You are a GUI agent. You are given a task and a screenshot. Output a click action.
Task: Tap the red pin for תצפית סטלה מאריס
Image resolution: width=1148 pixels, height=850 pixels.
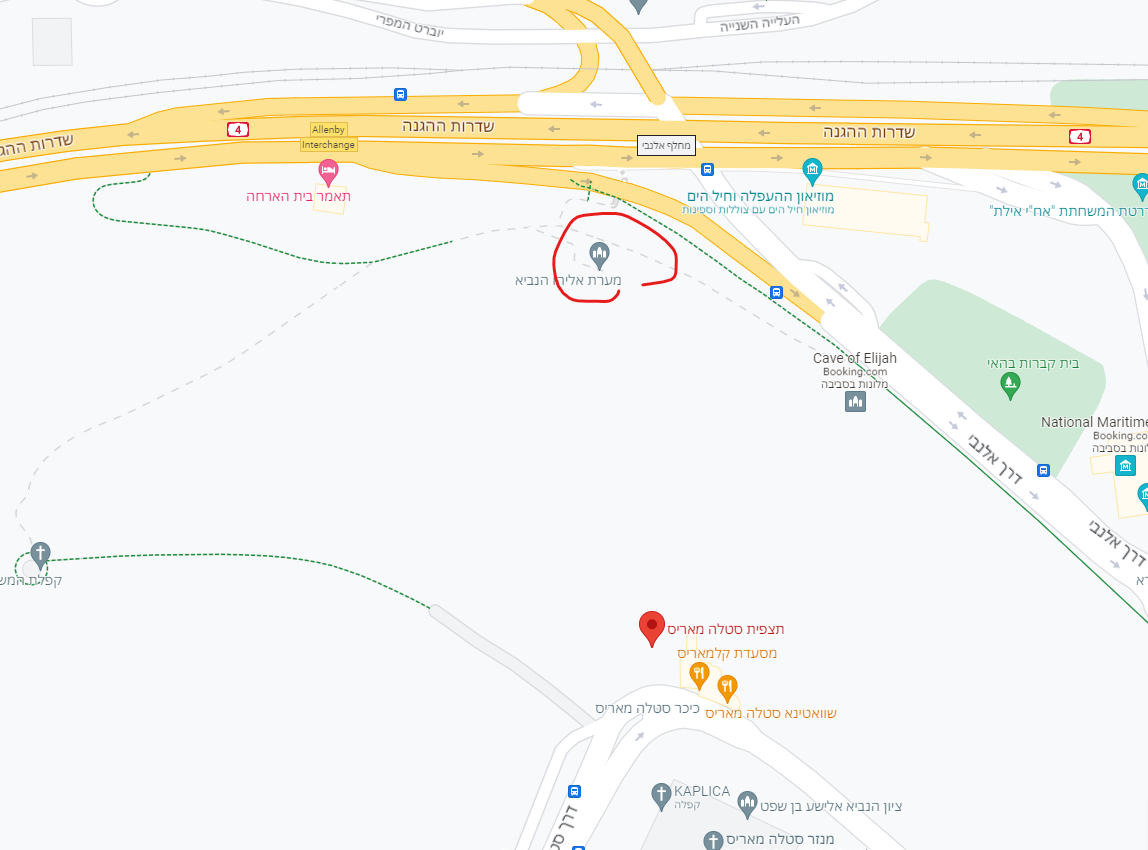tap(652, 628)
